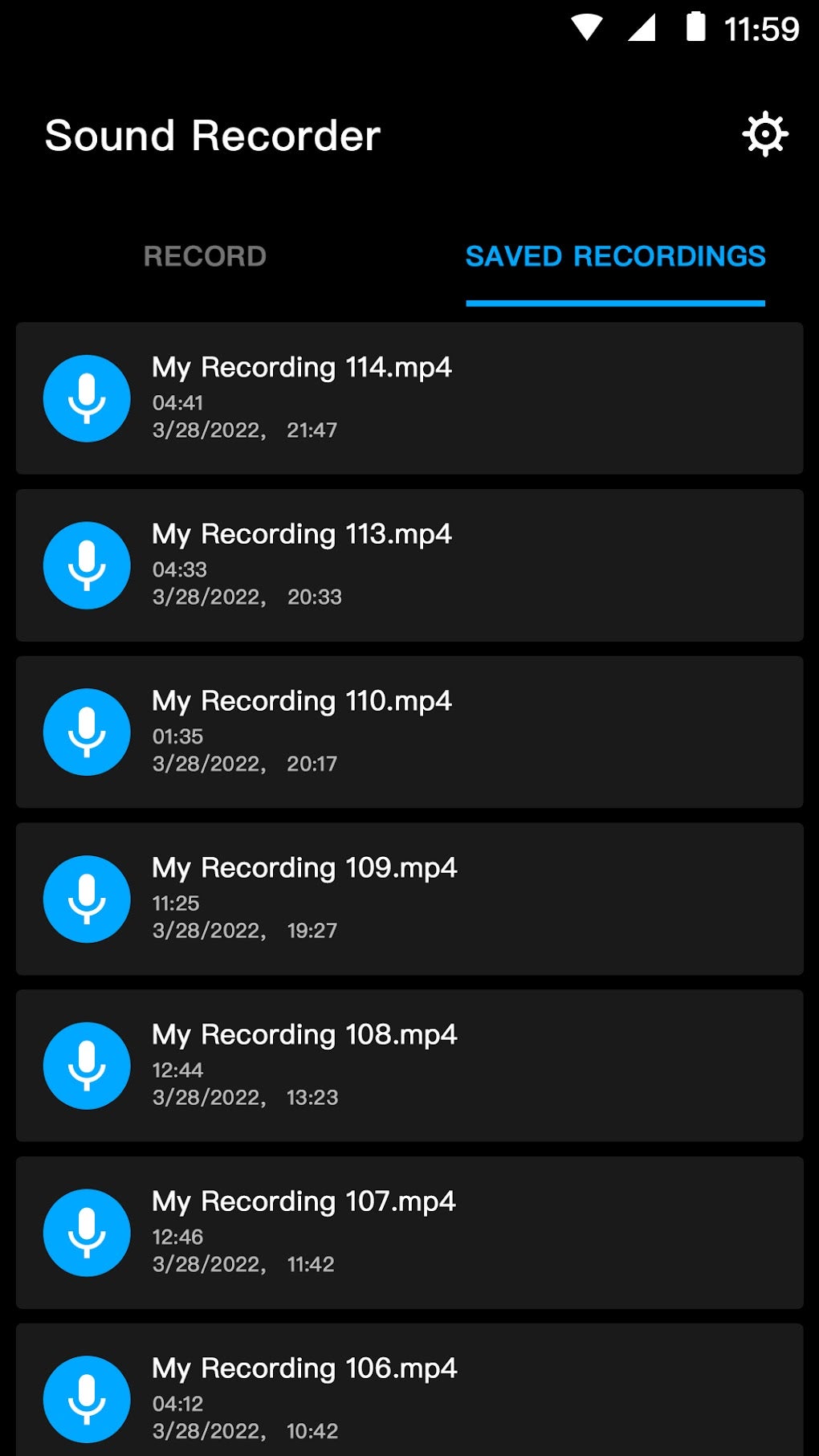Viewport: 819px width, 1456px height.
Task: Tap the battery icon in the status bar
Action: pos(695,26)
